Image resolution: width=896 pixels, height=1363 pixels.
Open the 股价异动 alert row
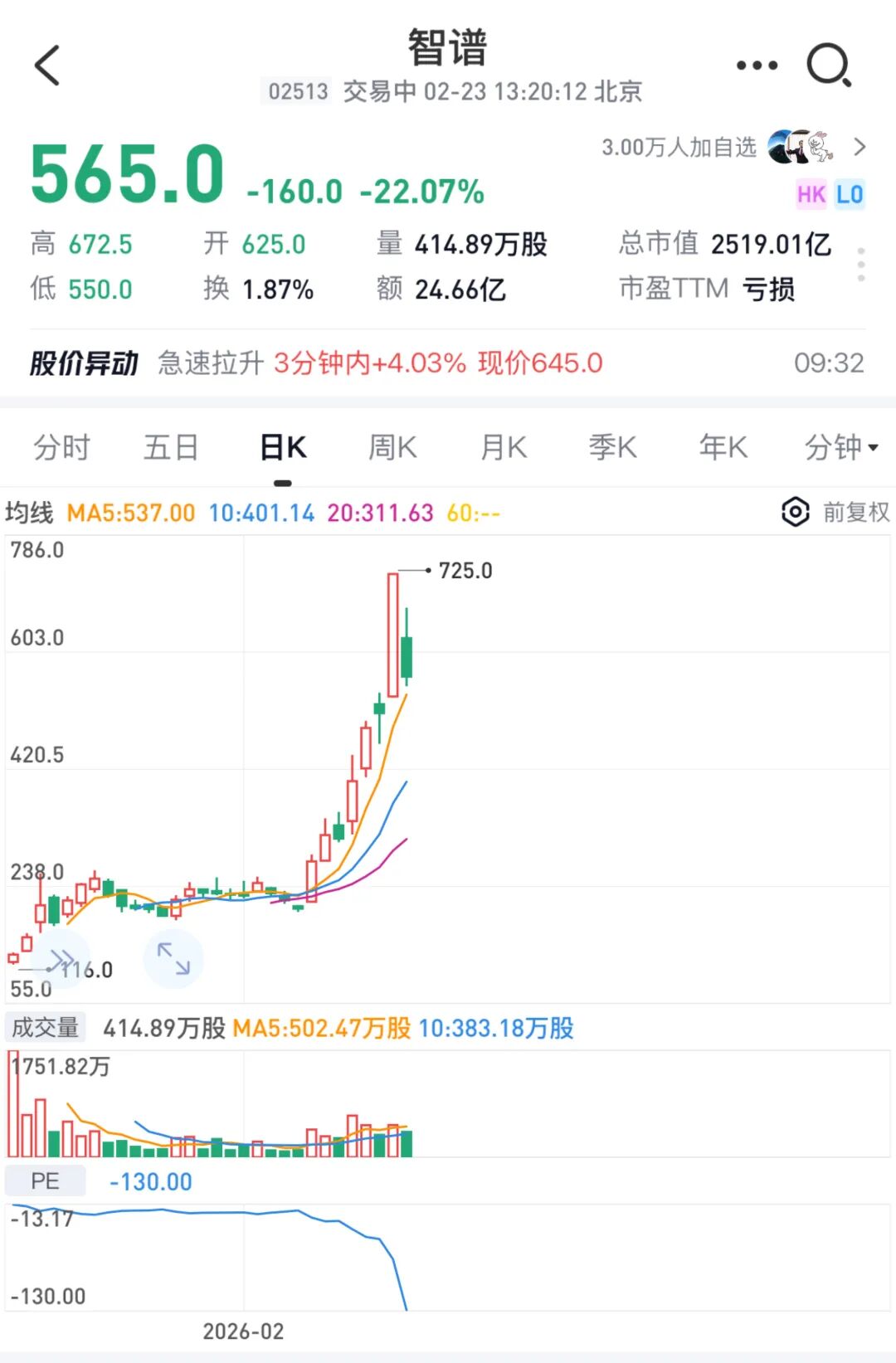[446, 363]
